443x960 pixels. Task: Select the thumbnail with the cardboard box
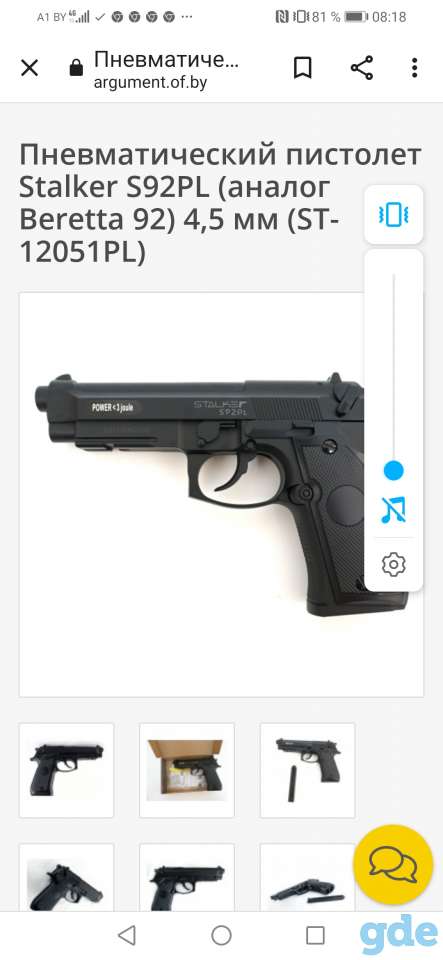tap(187, 770)
